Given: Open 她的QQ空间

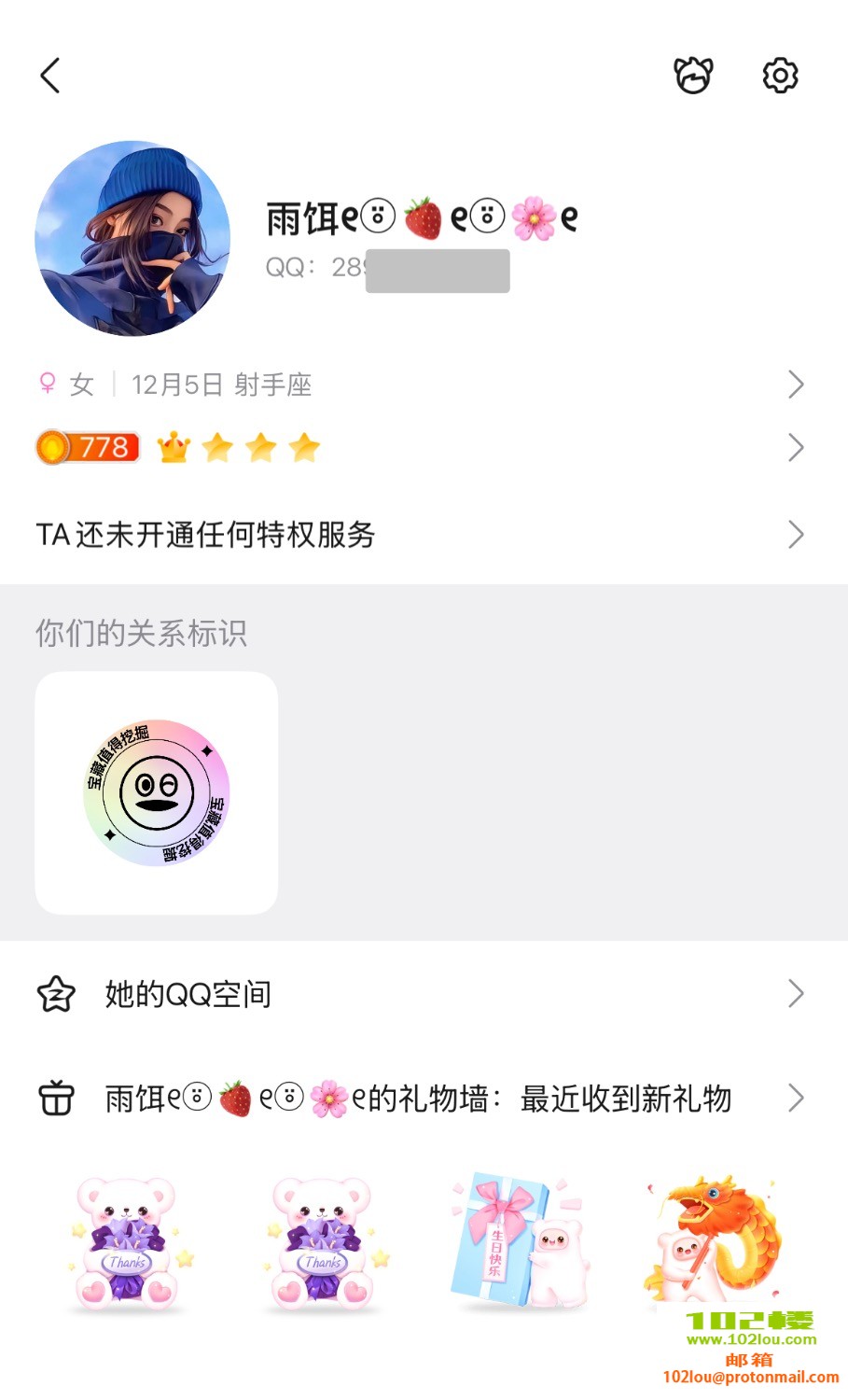Looking at the screenshot, I should tap(420, 994).
